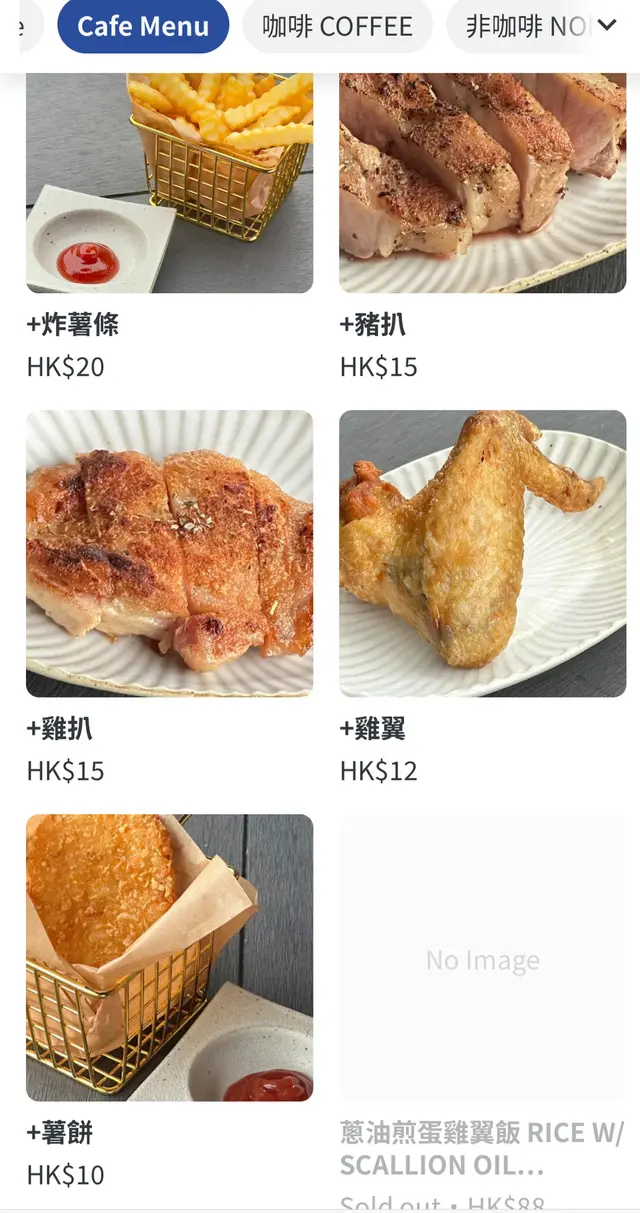Viewport: 640px width, 1213px height.
Task: Choose the +雞扒 chicken chop item
Action: (169, 553)
